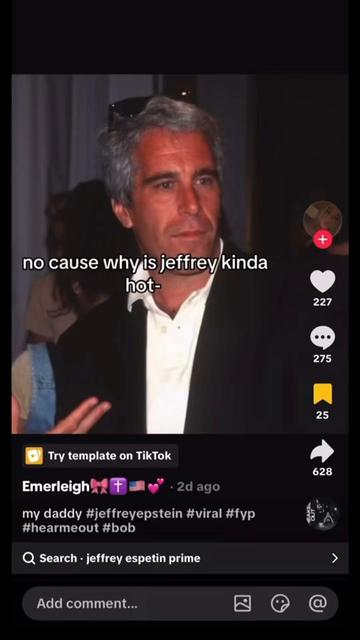Follow the creator with the plus badge
This screenshot has height=640, width=360.
coord(323,240)
